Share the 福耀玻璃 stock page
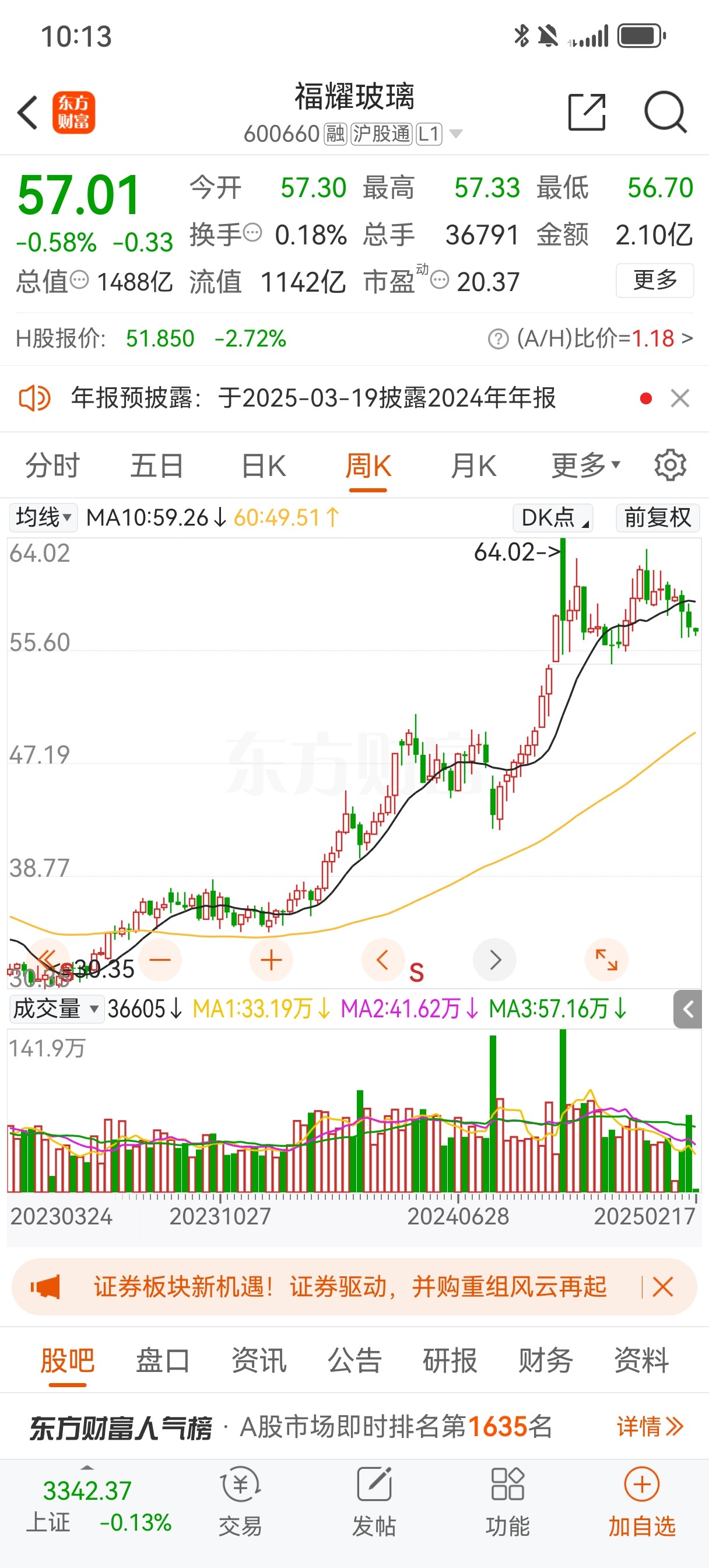This screenshot has width=709, height=1568. tap(587, 112)
